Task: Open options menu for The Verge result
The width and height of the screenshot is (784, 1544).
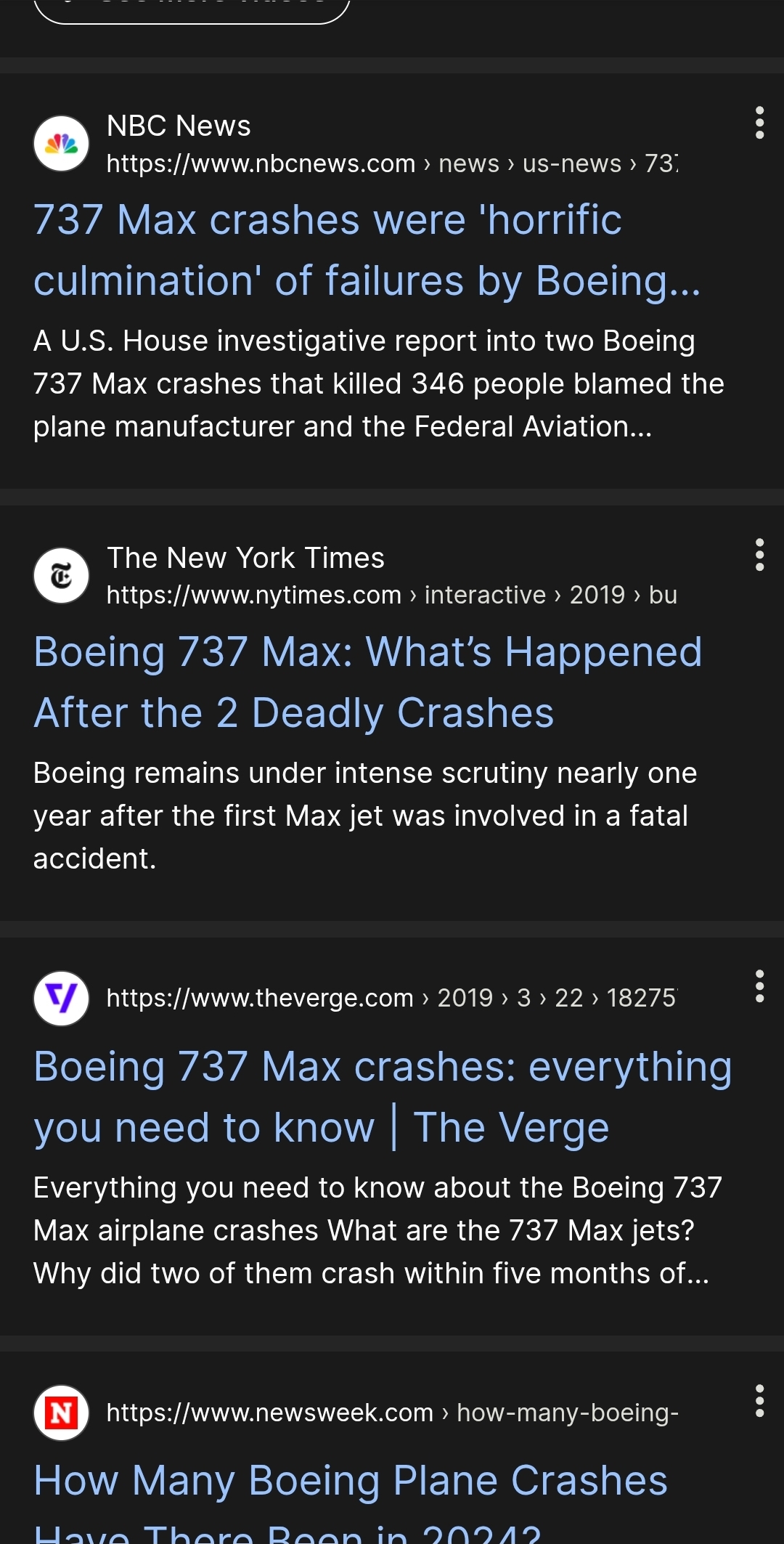Action: tap(759, 986)
